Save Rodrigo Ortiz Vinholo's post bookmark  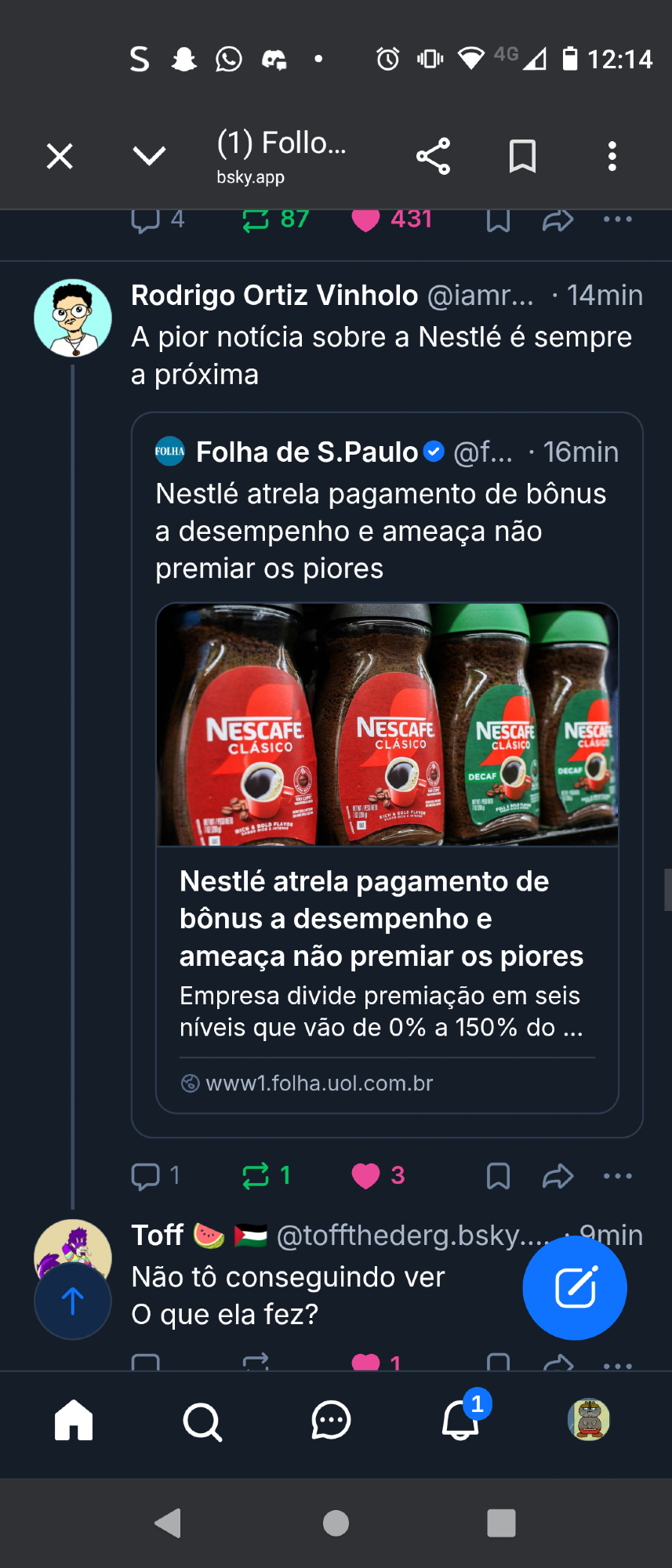pyautogui.click(x=499, y=1176)
